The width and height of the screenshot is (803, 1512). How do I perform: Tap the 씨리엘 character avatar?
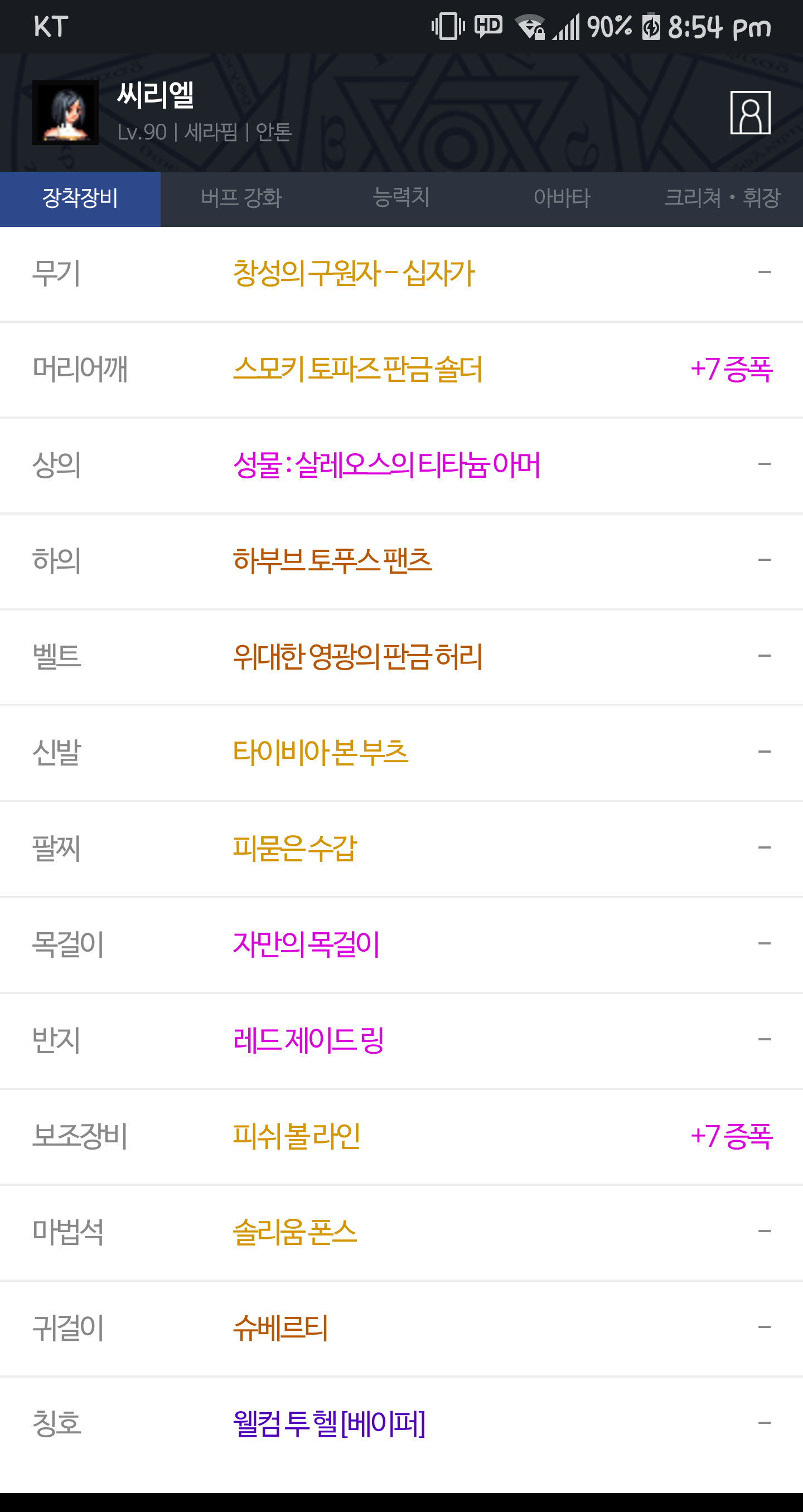66,113
